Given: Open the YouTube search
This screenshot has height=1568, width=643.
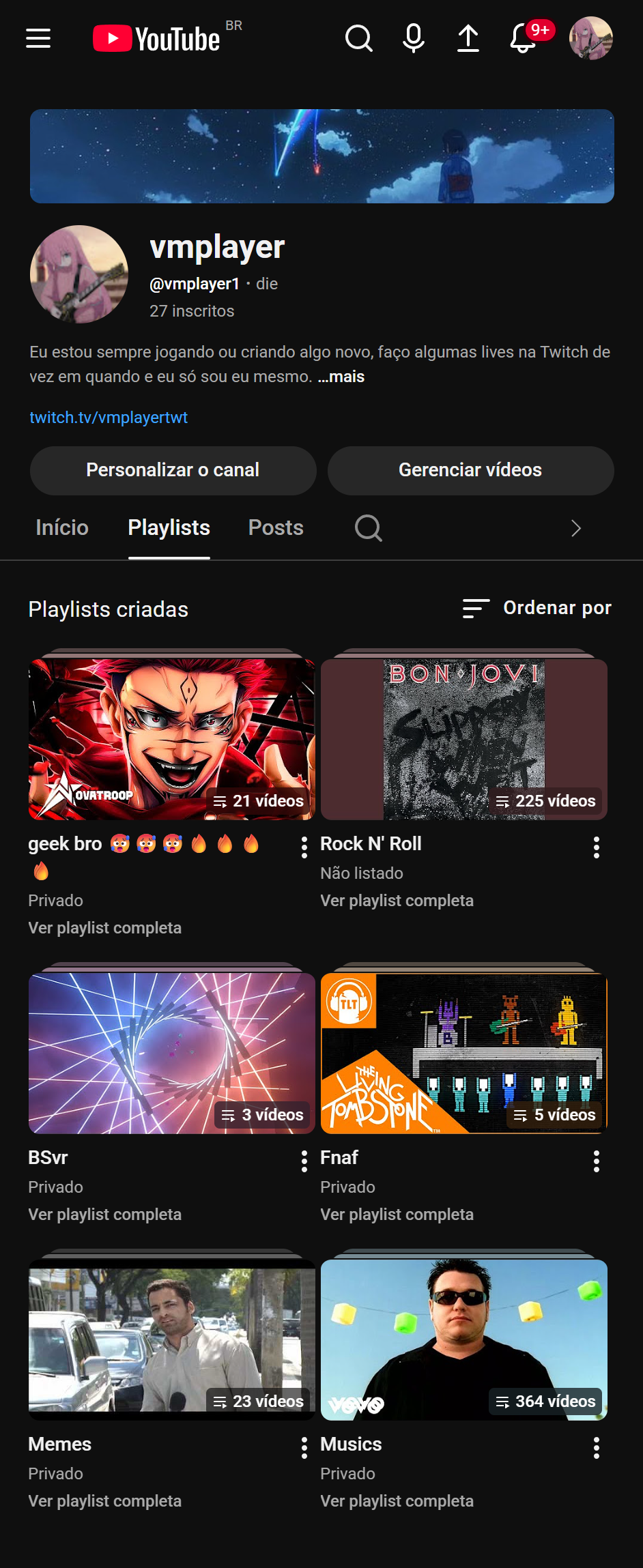Looking at the screenshot, I should pyautogui.click(x=358, y=38).
